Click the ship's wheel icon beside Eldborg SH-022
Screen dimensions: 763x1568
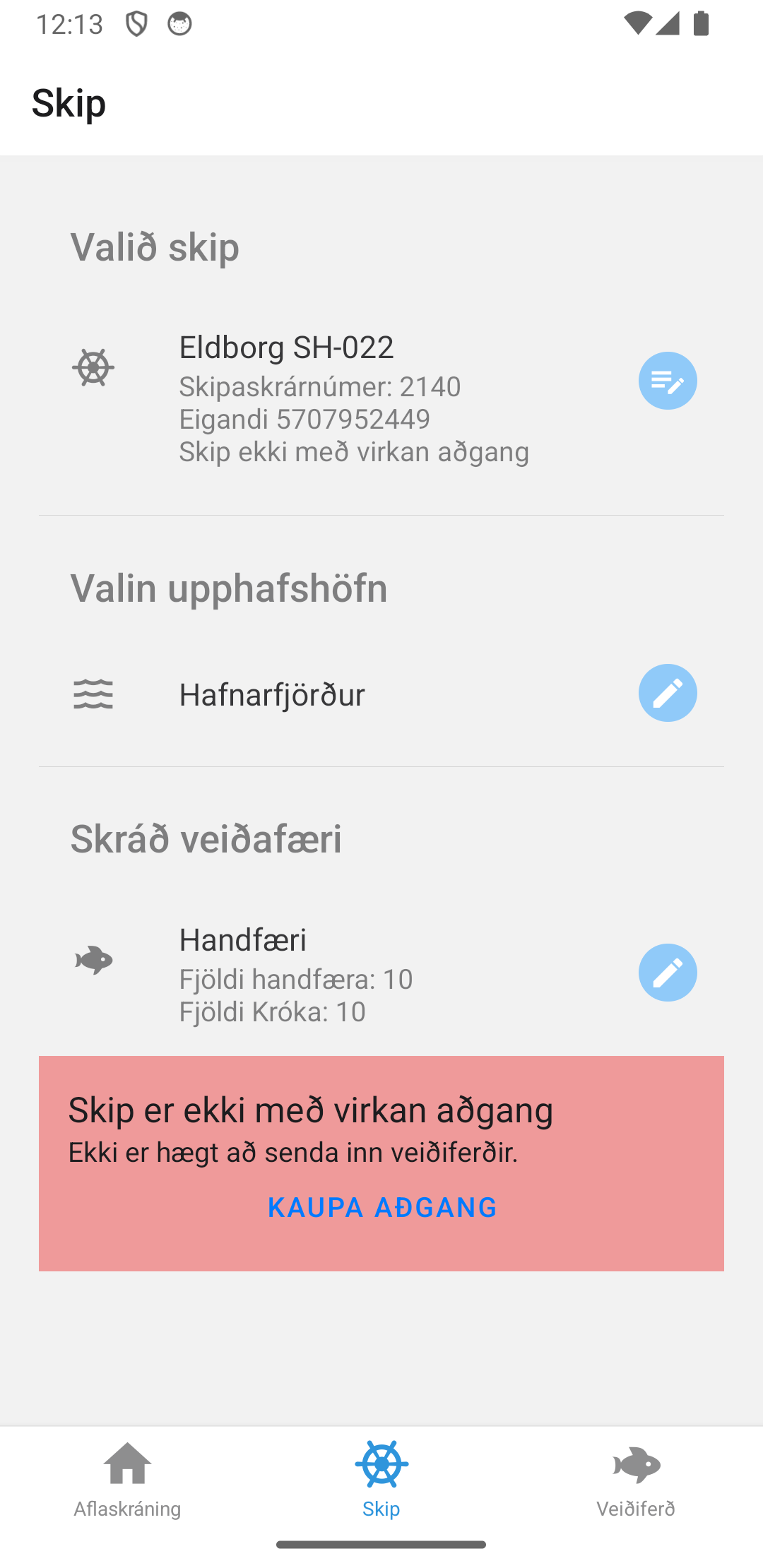tap(93, 367)
